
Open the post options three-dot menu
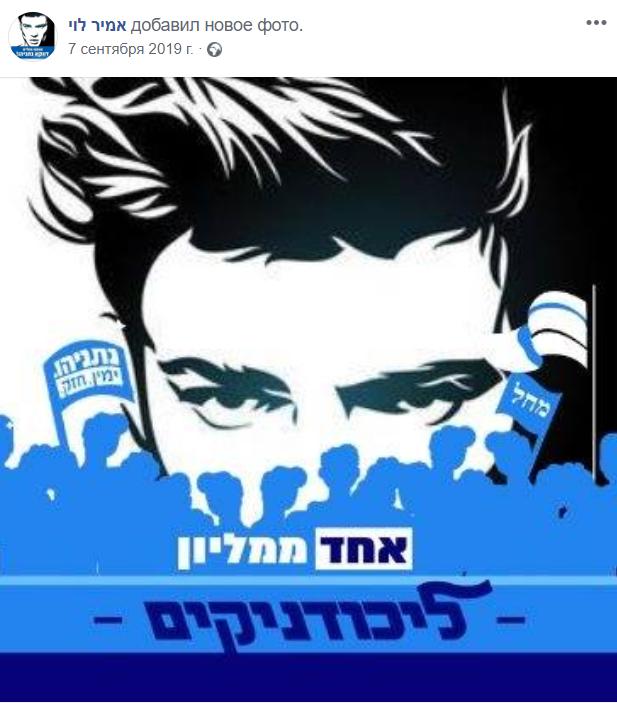(595, 22)
